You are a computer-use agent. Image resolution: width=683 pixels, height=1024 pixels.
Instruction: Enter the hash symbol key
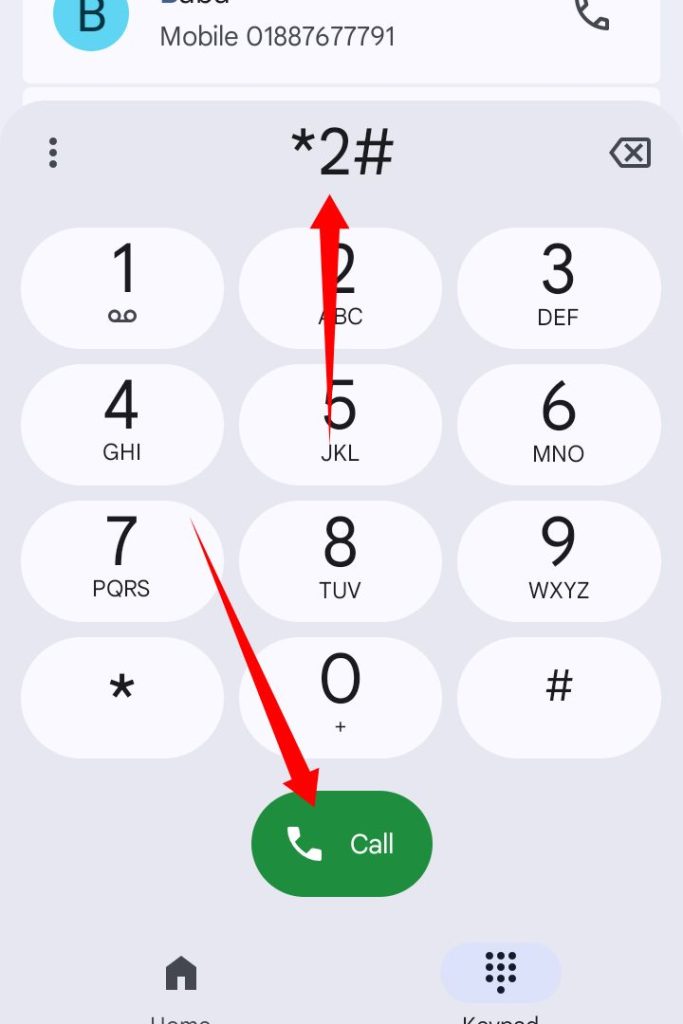[x=558, y=697]
